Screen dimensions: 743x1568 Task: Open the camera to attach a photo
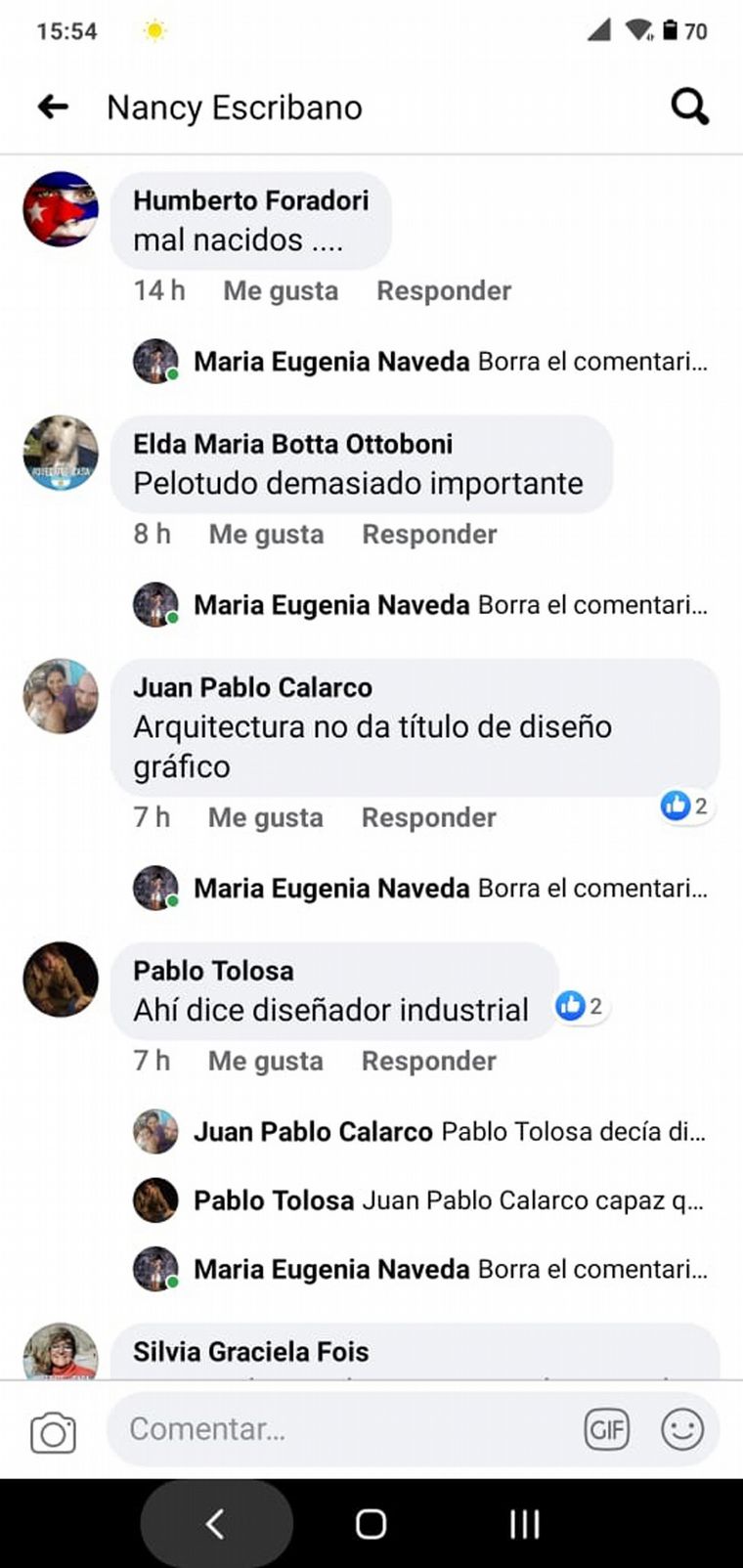pos(53,1433)
